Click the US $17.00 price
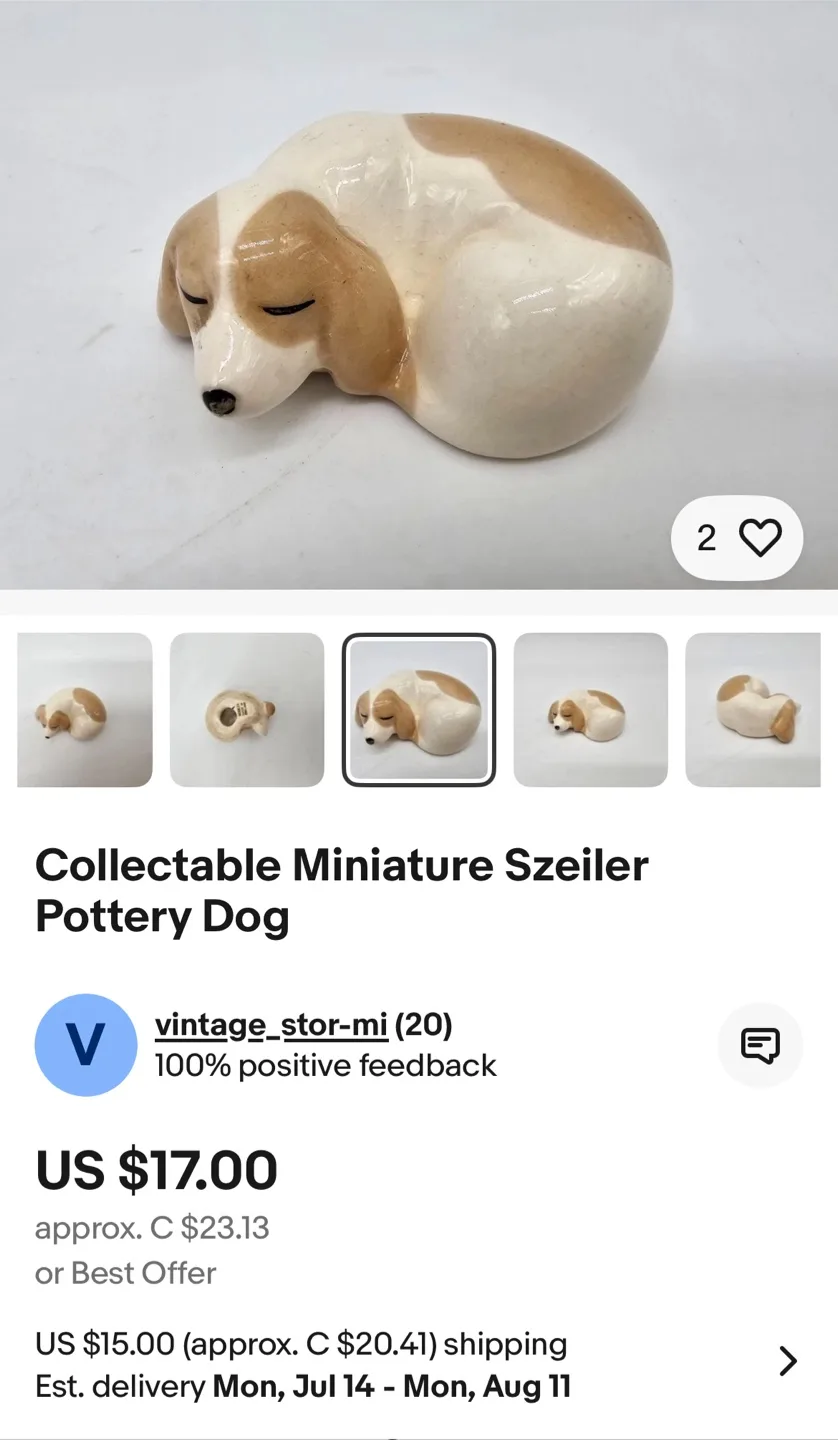 155,1171
